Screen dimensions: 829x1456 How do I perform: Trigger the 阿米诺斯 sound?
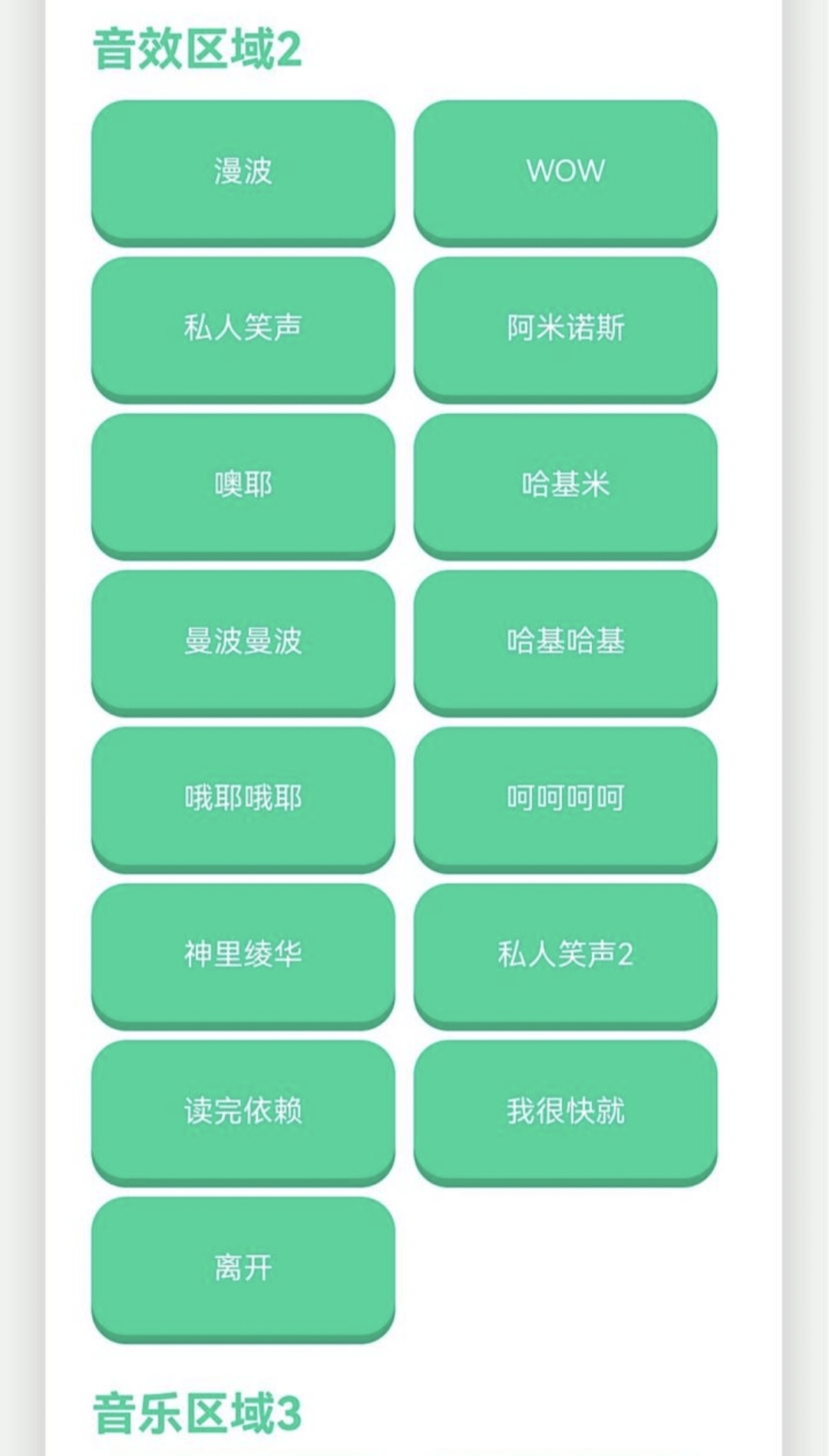coord(565,327)
